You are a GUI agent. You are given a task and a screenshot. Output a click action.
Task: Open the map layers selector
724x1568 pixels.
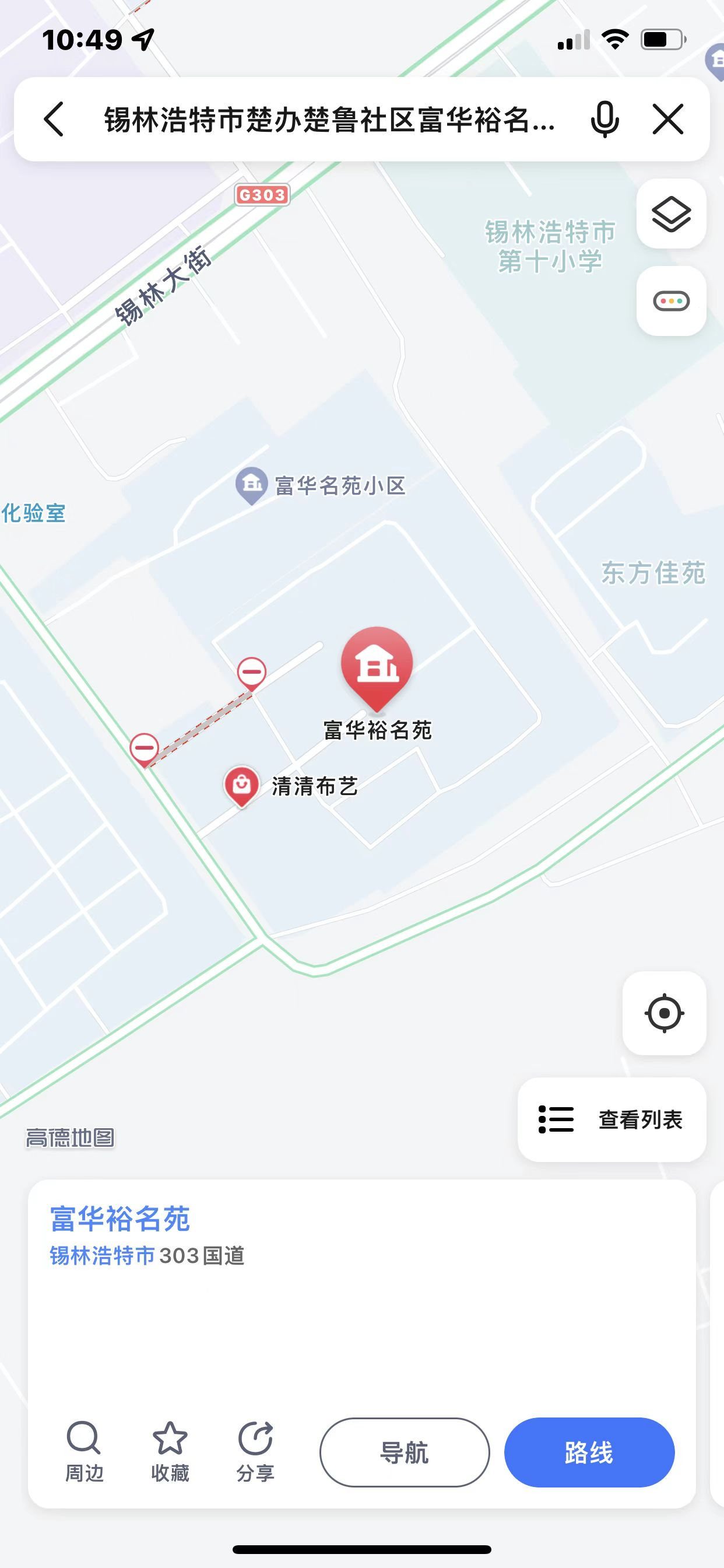point(671,213)
